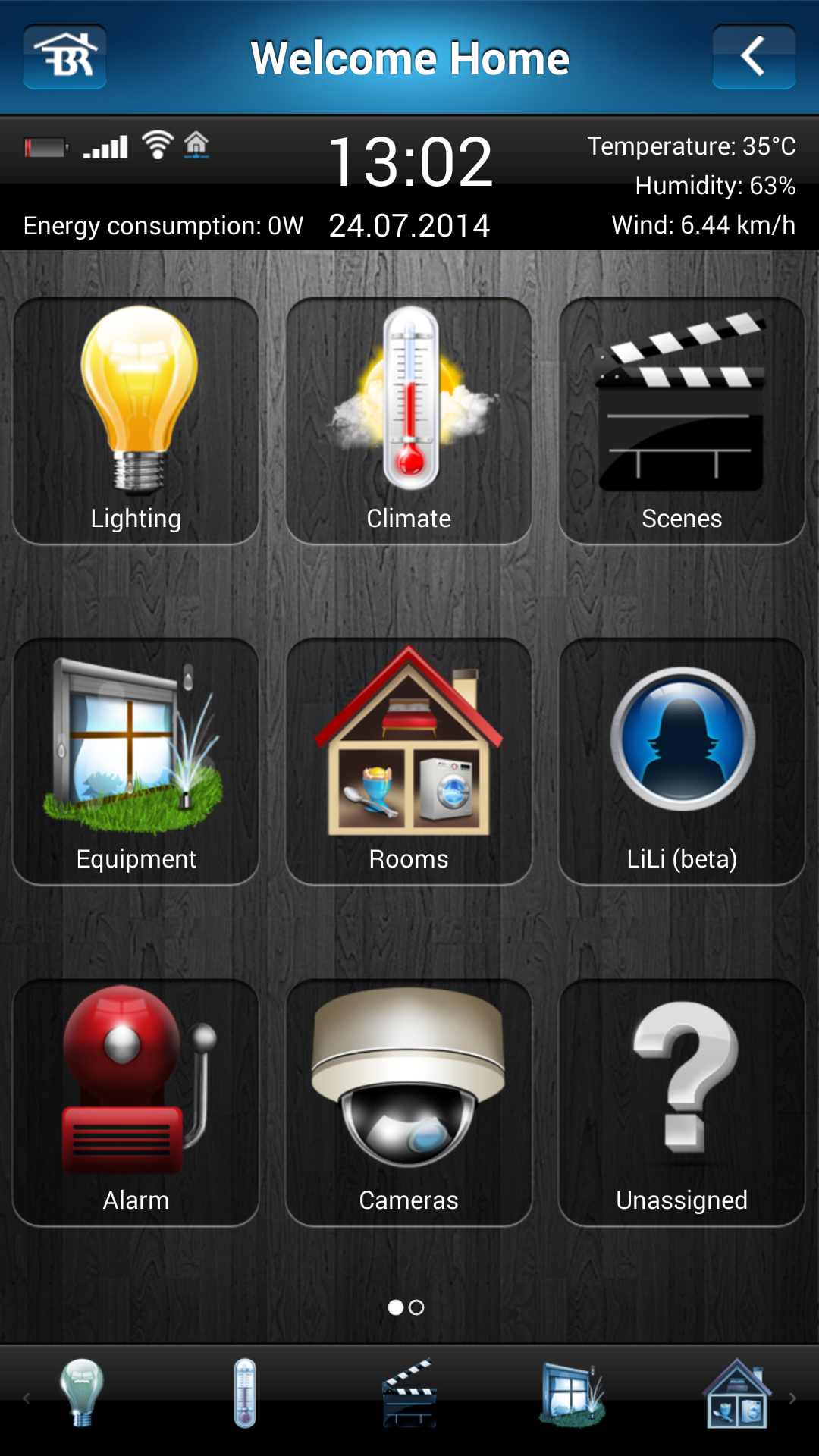Open the Lighting tile
819x1456 pixels.
pos(136,421)
